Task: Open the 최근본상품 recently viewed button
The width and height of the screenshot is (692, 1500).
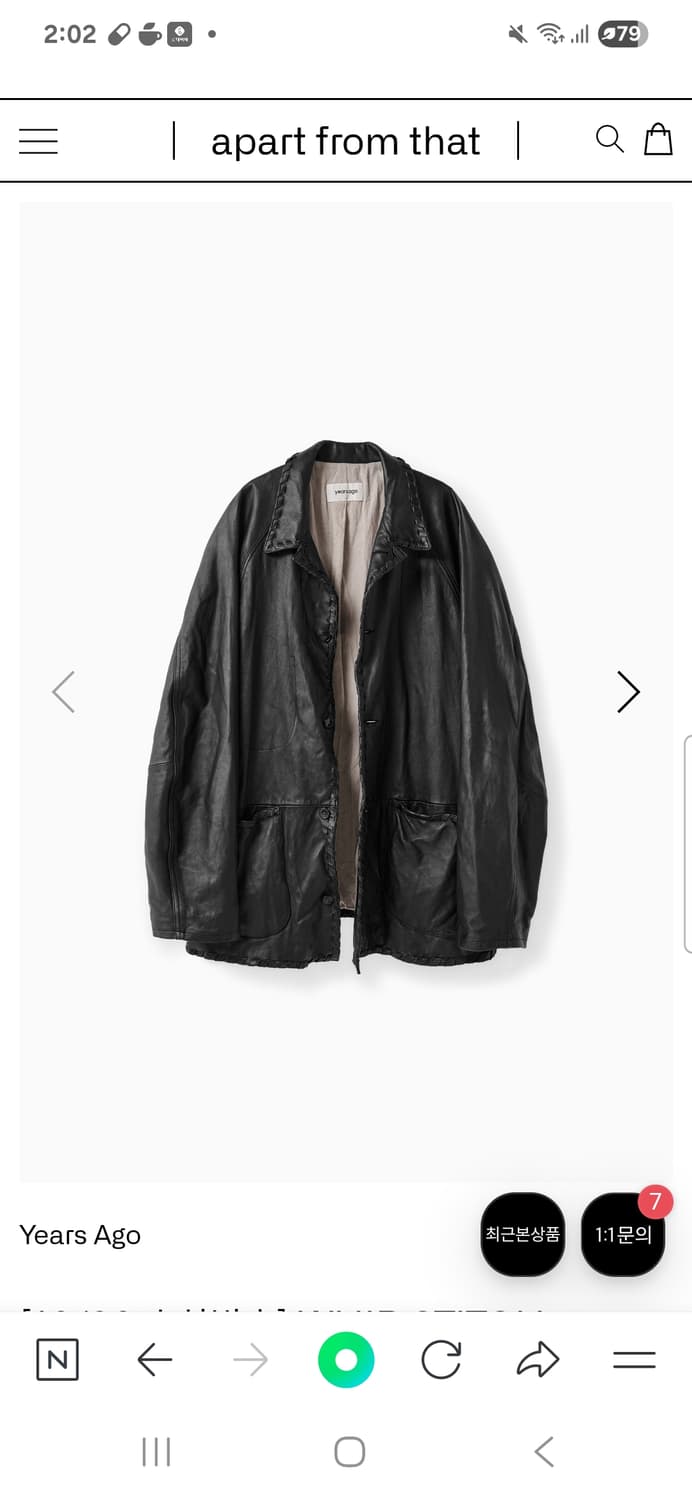Action: tap(522, 1234)
